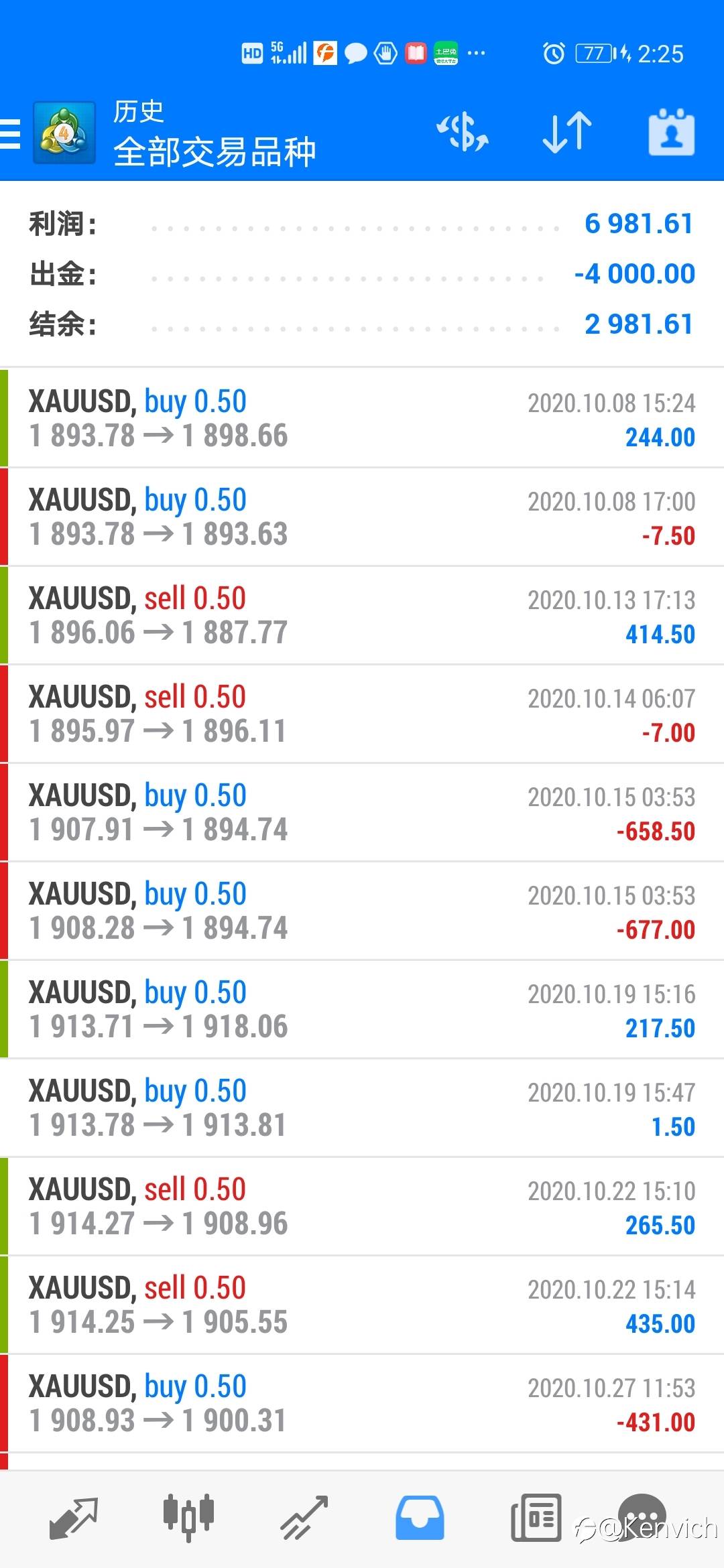Show details of the -658.50 buy trade
This screenshot has height=1568, width=724.
tap(362, 812)
